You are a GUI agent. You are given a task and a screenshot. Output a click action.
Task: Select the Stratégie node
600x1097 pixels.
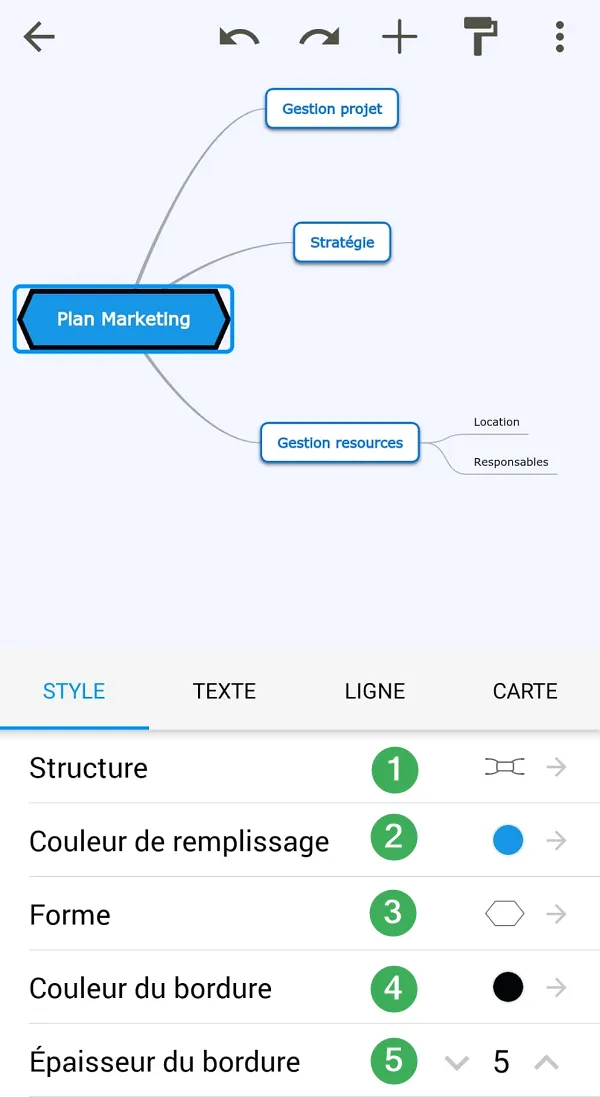[342, 242]
